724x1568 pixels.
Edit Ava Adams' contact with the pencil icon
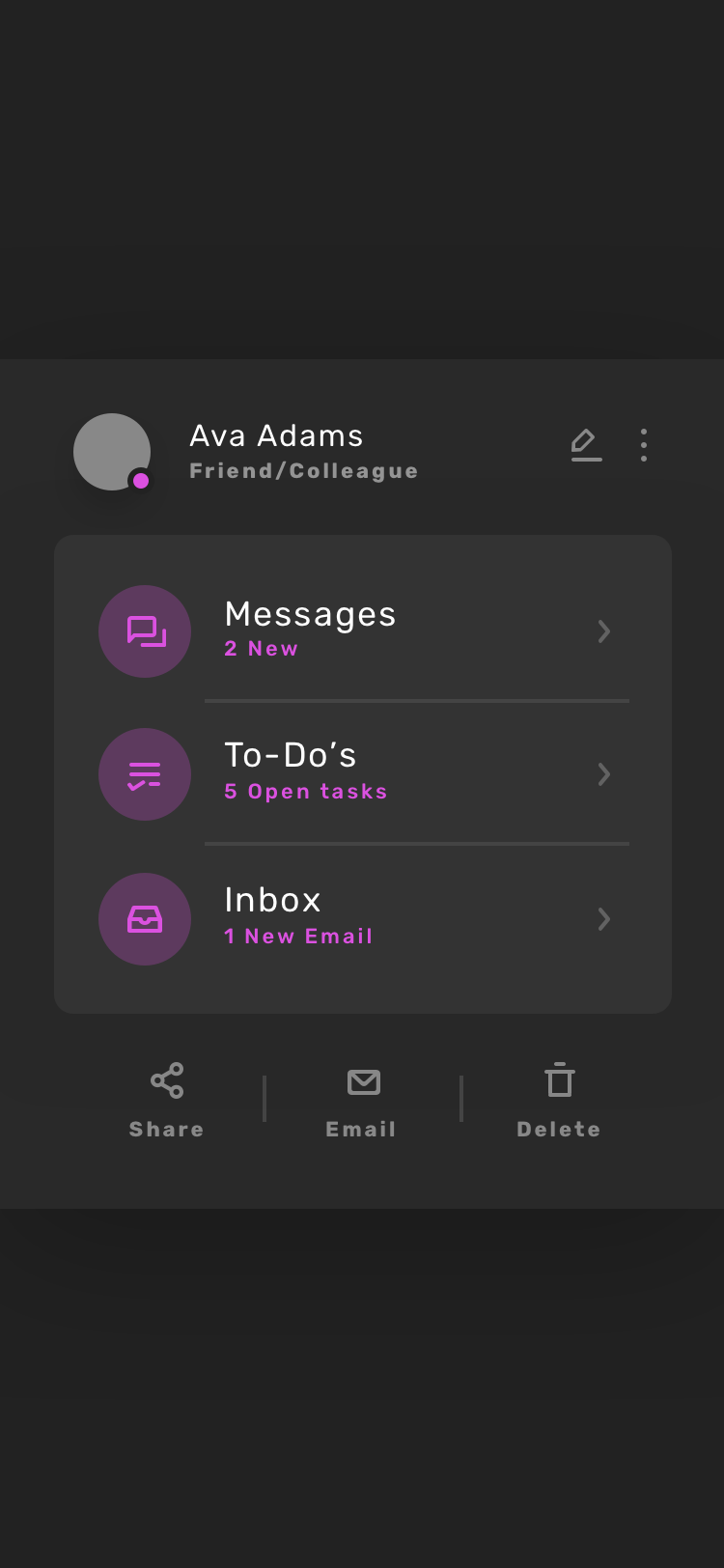point(586,445)
